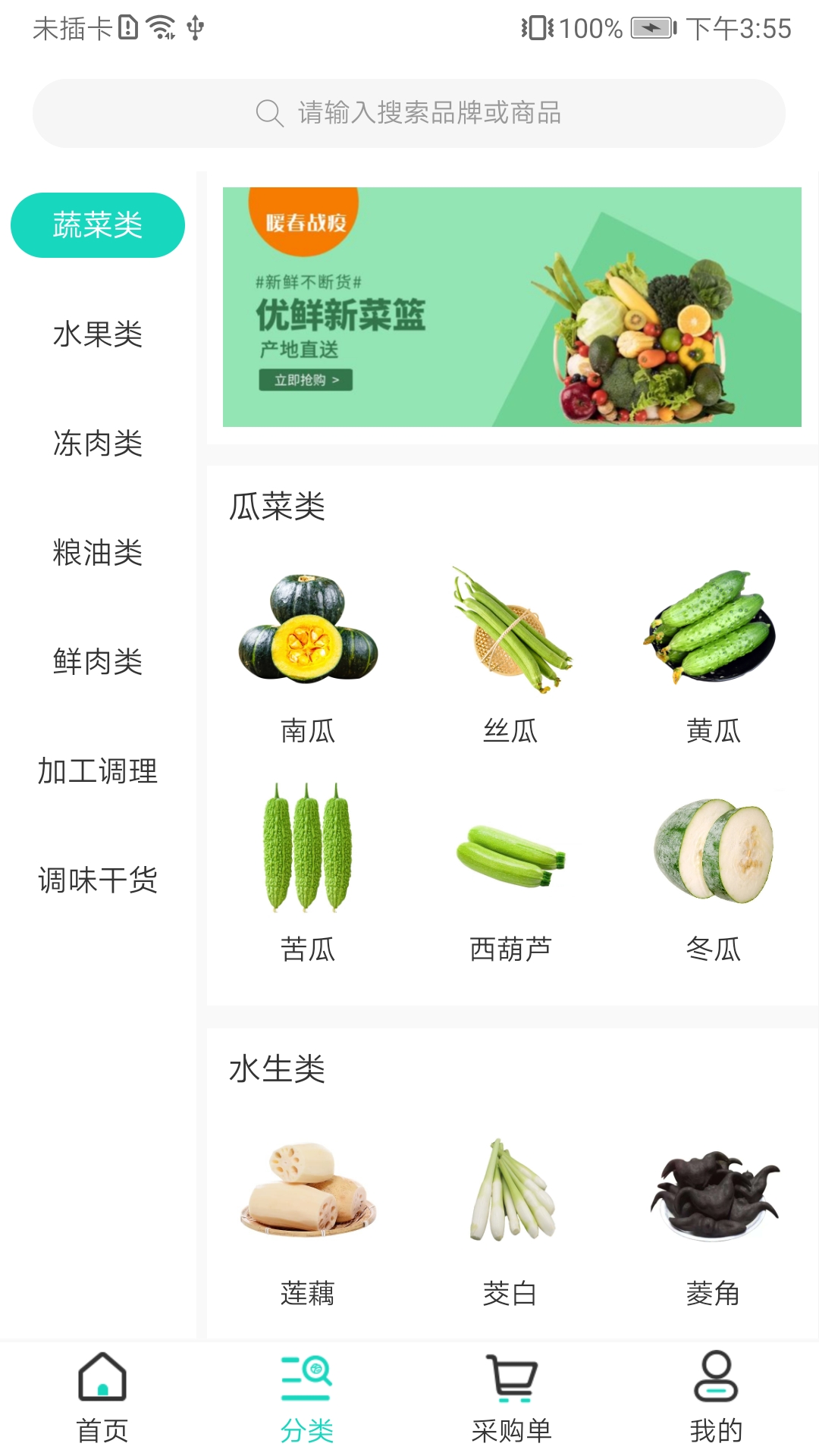Select 西葫芦 in 瓜菜类
Image resolution: width=819 pixels, height=1456 pixels.
[x=510, y=872]
